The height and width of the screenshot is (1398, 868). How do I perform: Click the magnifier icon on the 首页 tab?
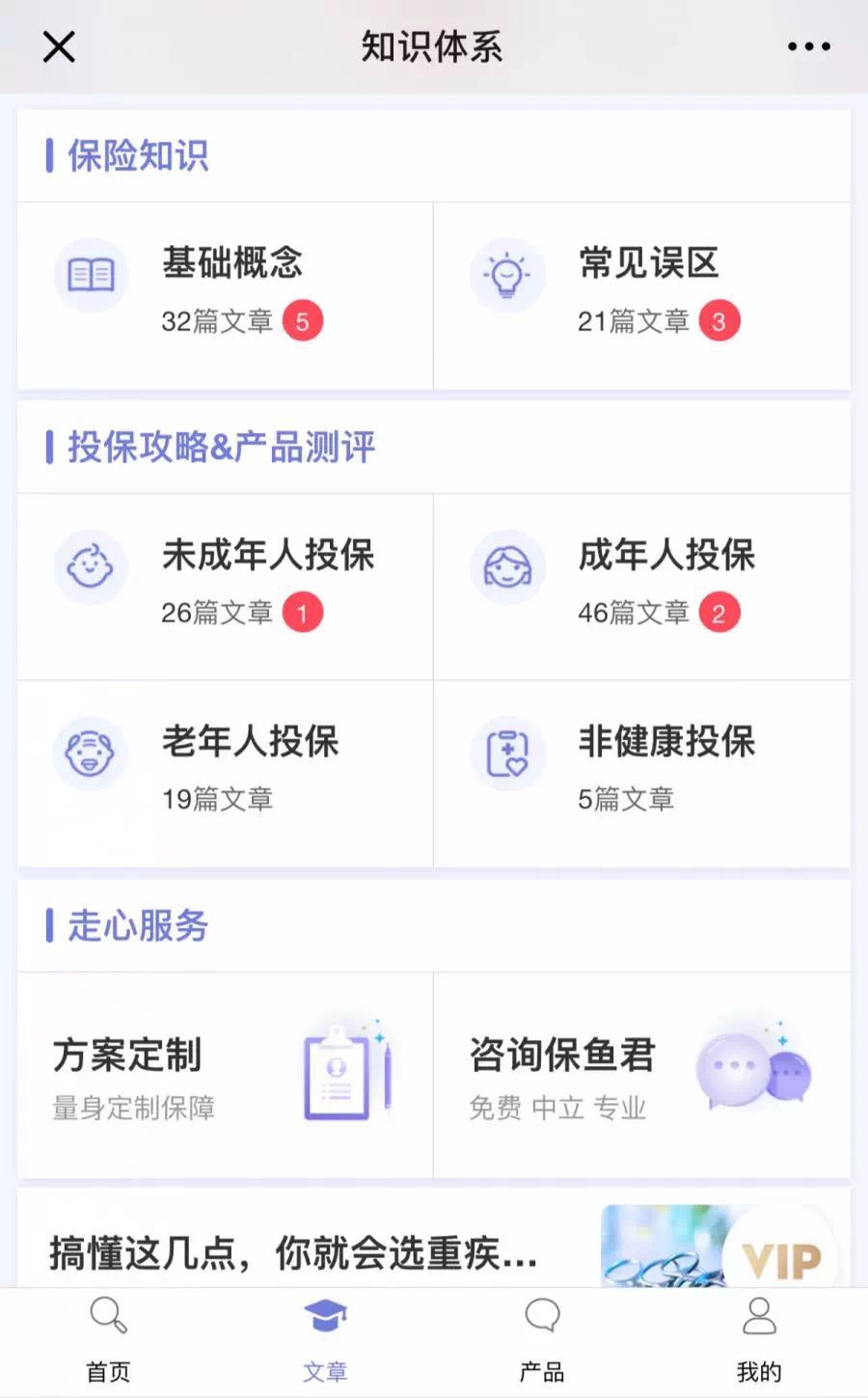click(x=108, y=1317)
